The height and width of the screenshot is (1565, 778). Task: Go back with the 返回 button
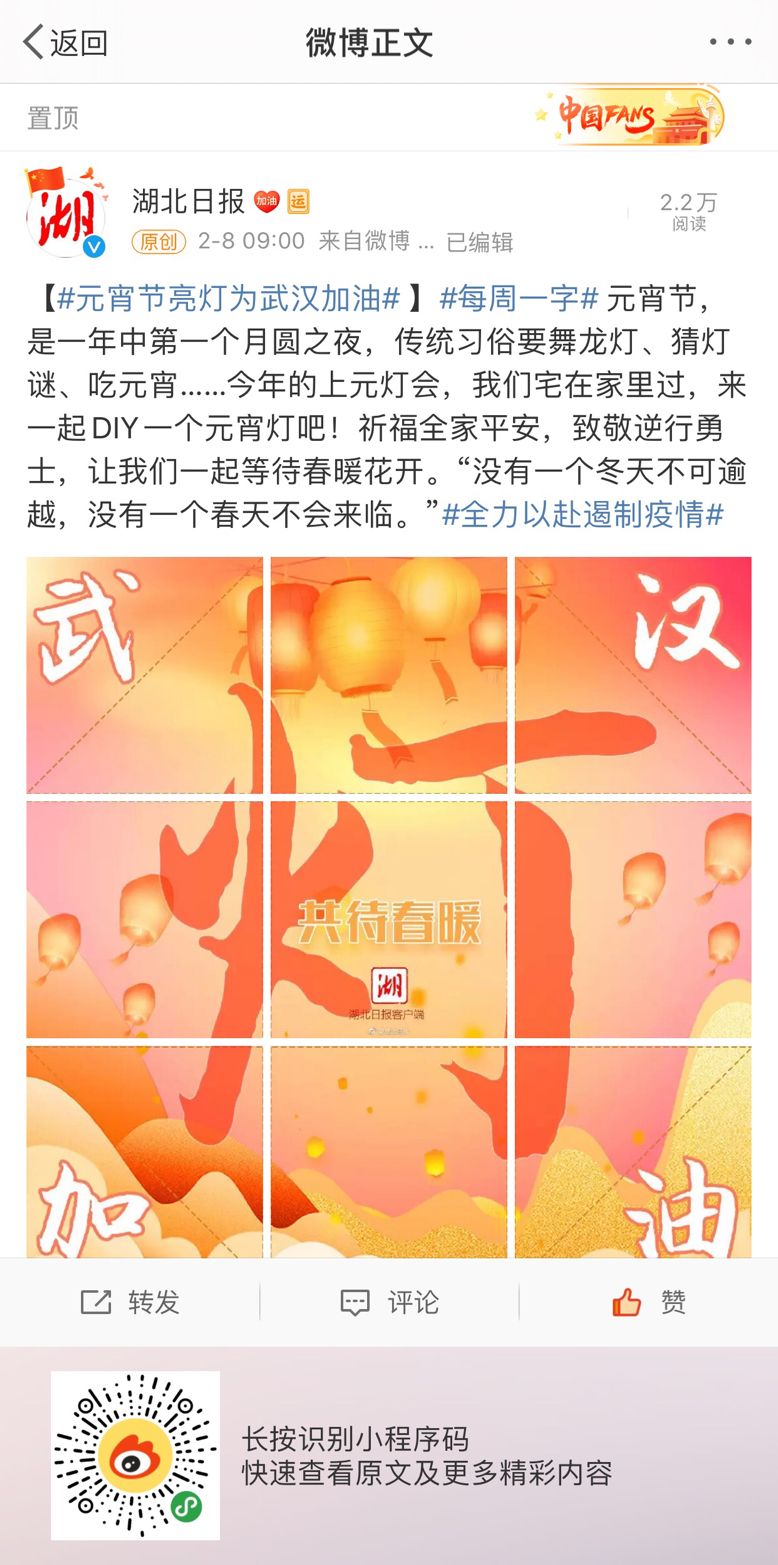coord(65,42)
